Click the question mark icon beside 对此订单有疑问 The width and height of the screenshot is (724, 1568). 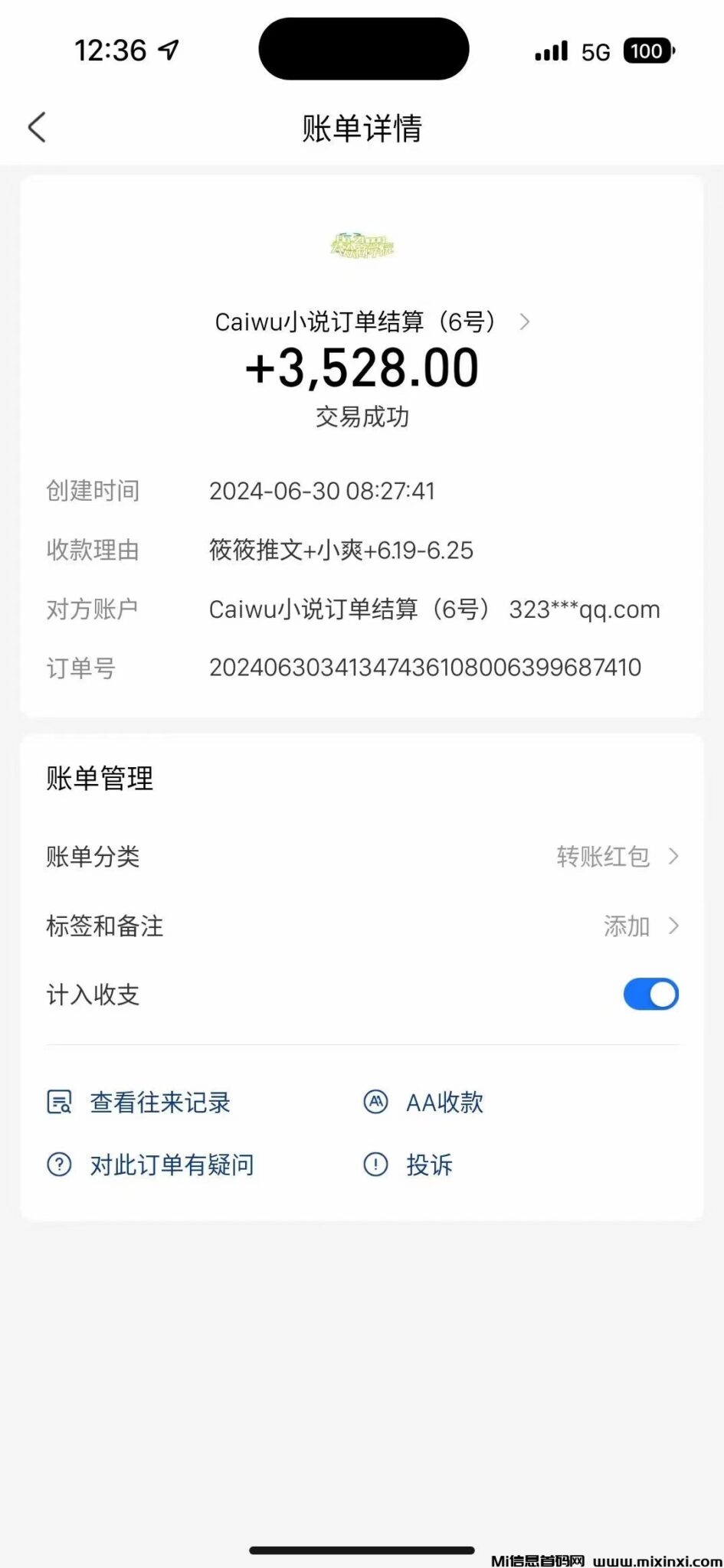[x=60, y=1165]
